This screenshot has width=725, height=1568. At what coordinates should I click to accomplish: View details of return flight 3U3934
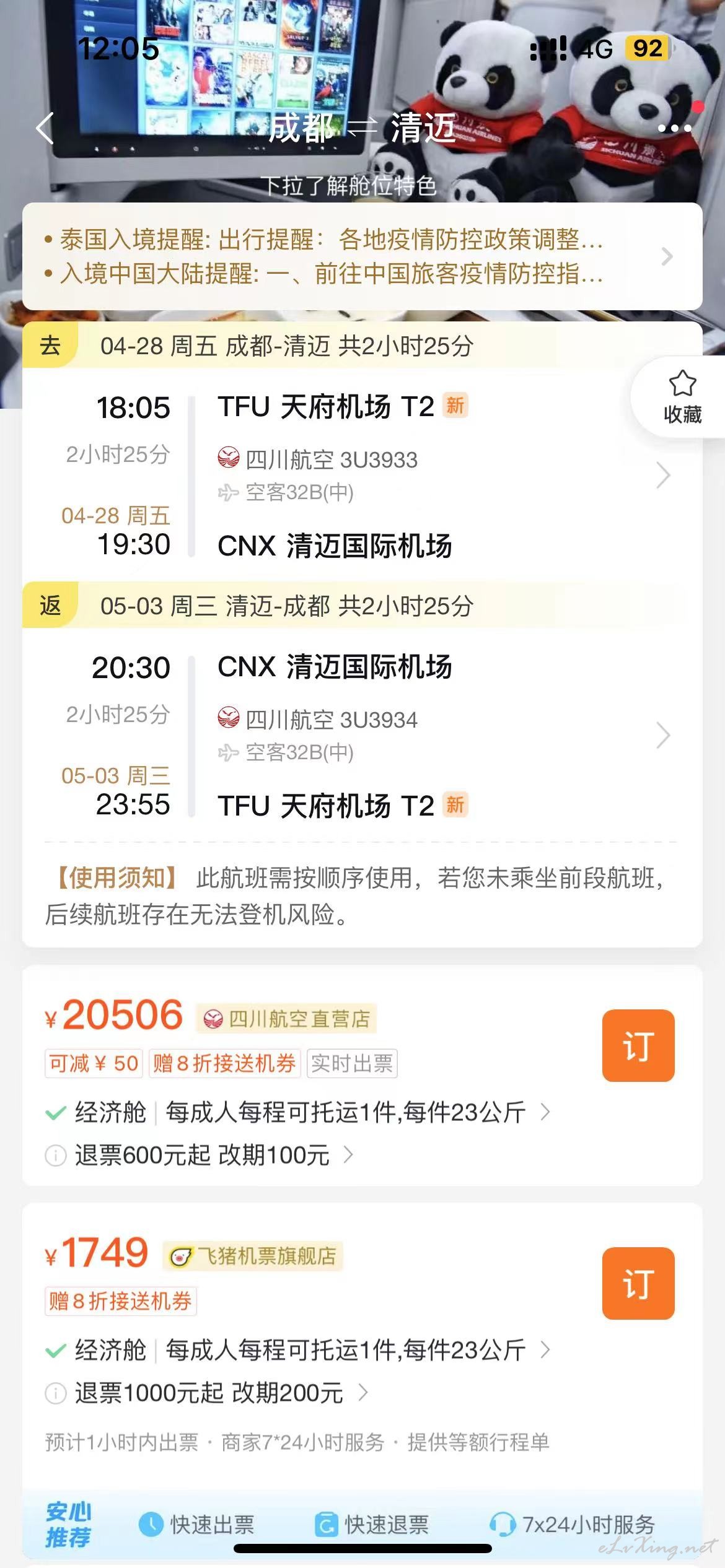362,736
